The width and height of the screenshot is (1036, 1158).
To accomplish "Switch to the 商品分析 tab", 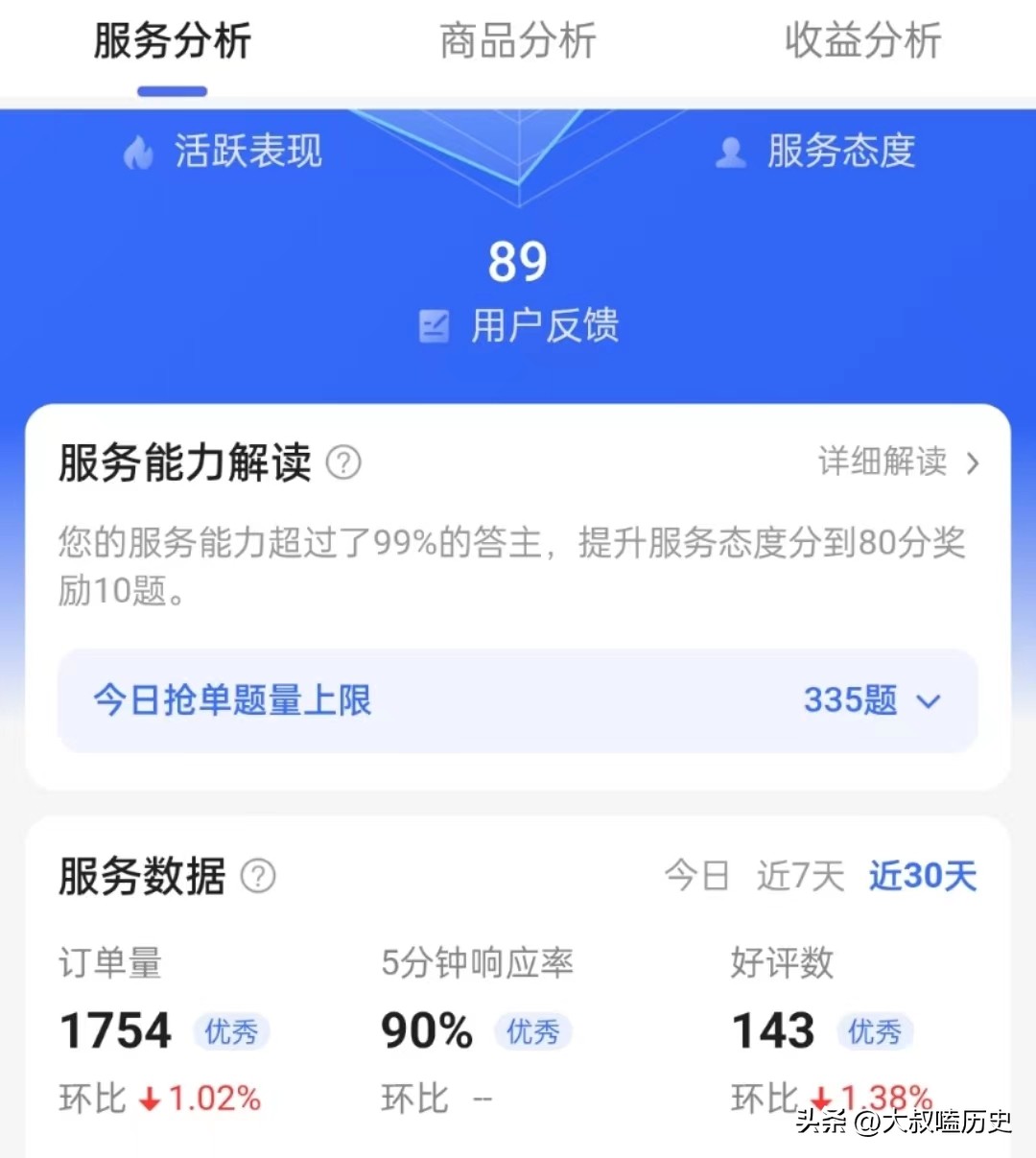I will click(517, 40).
